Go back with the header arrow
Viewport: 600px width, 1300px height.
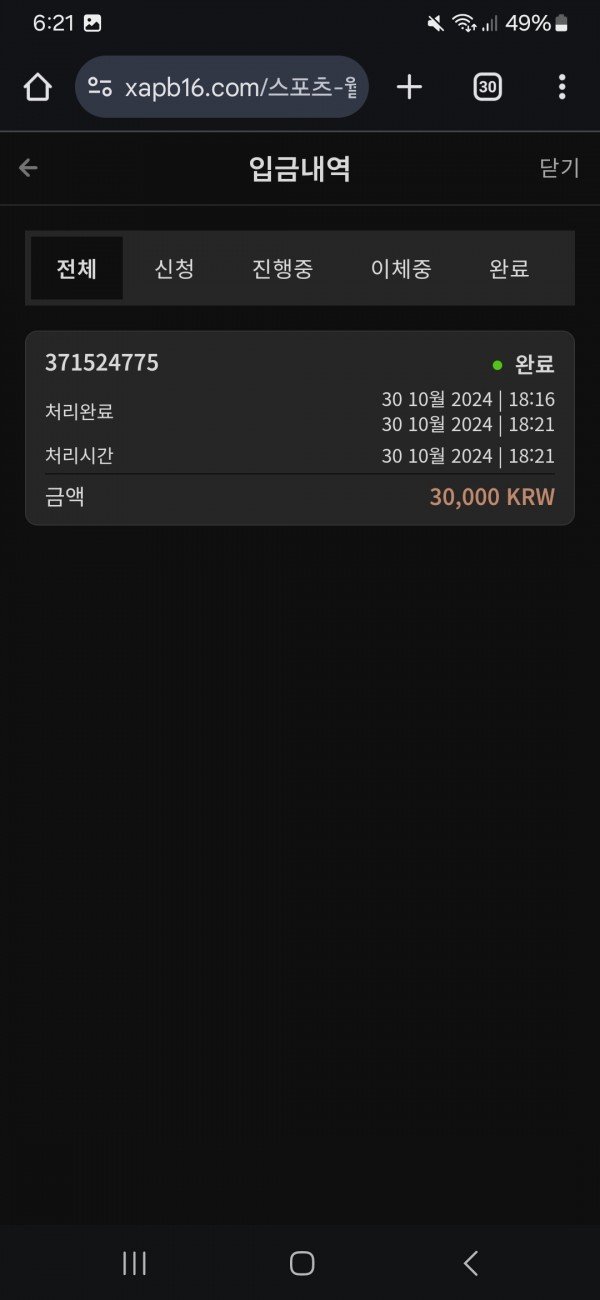(28, 168)
